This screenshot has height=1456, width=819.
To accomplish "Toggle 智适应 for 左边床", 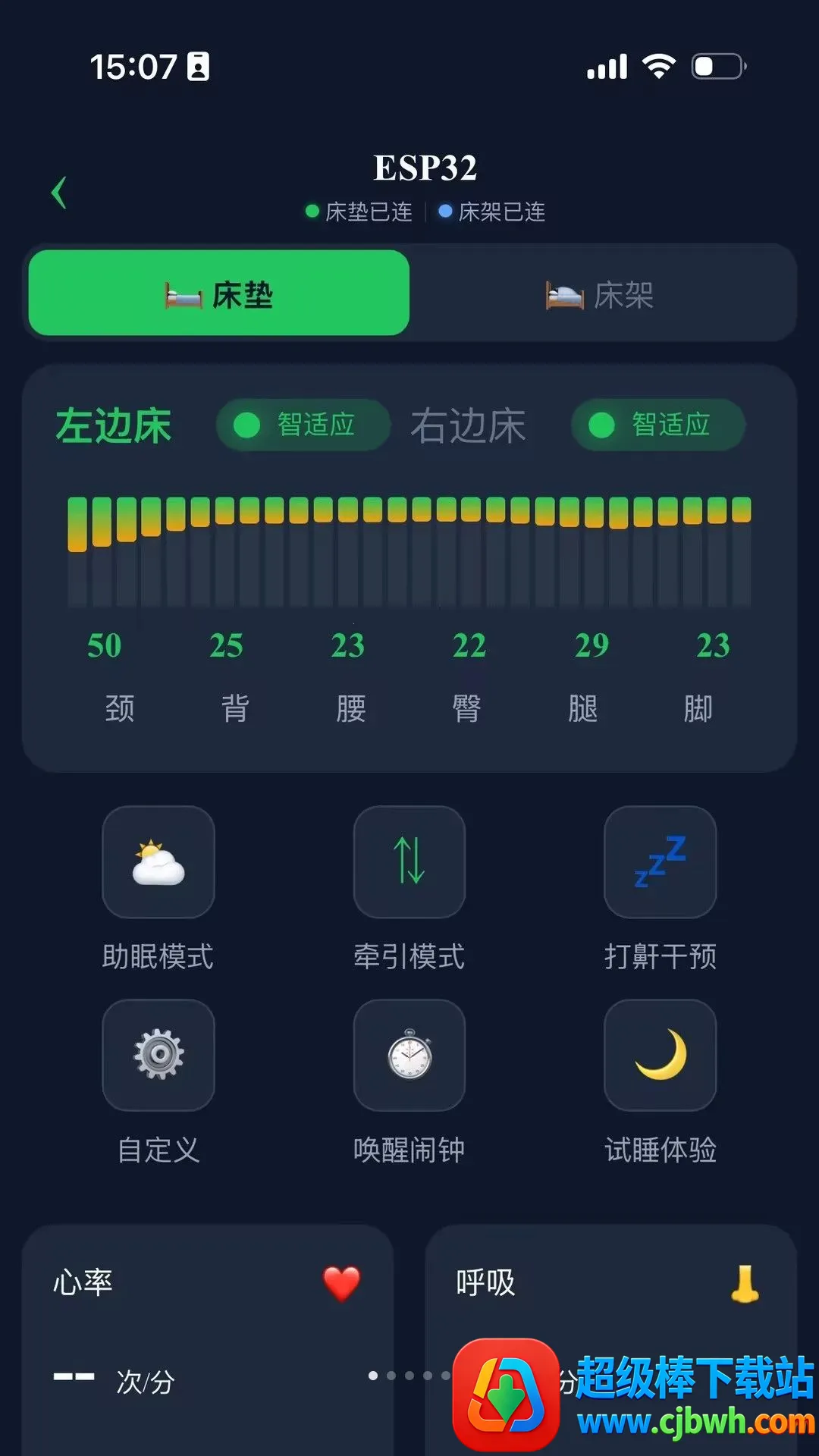I will pos(303,425).
